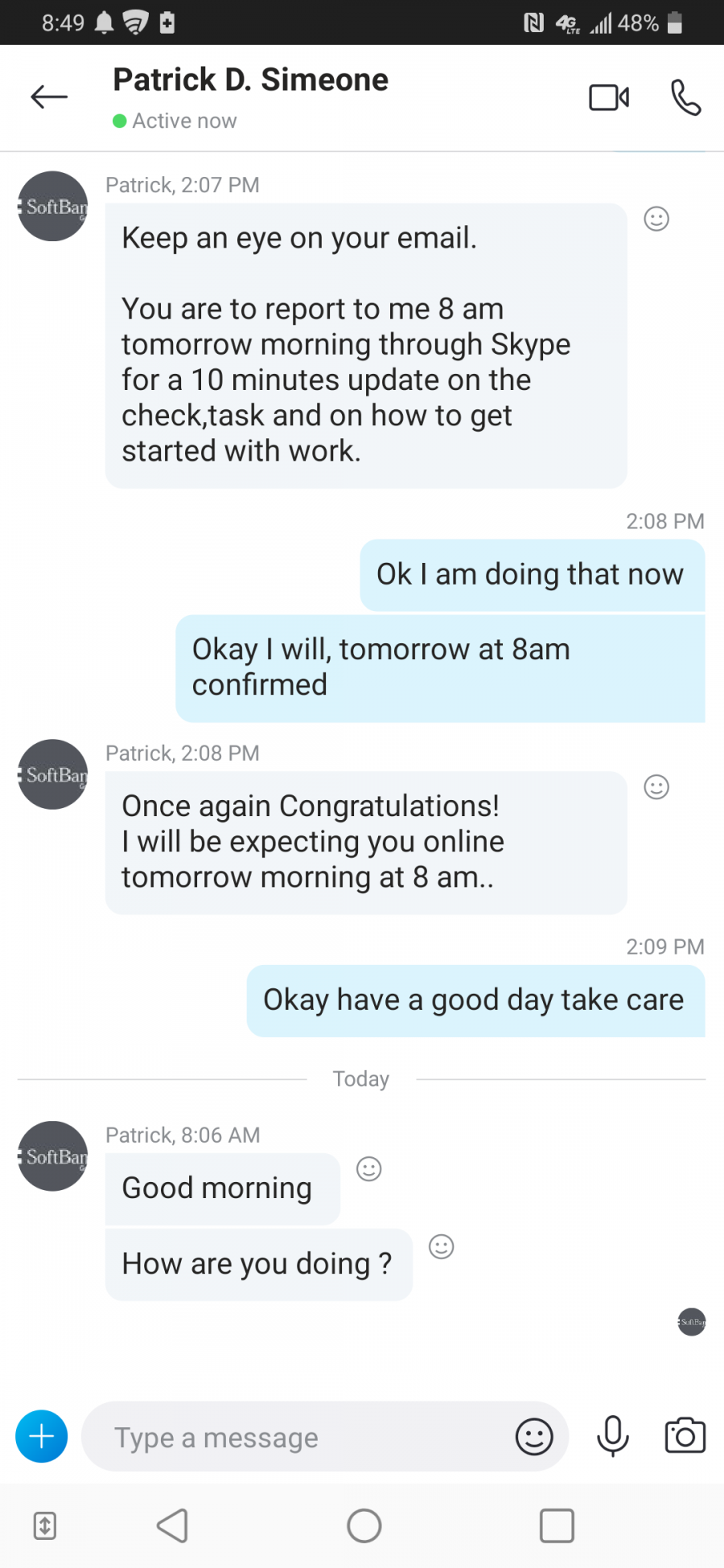Screen dimensions: 724x1568
Task: Tap the system home button
Action: (364, 1525)
